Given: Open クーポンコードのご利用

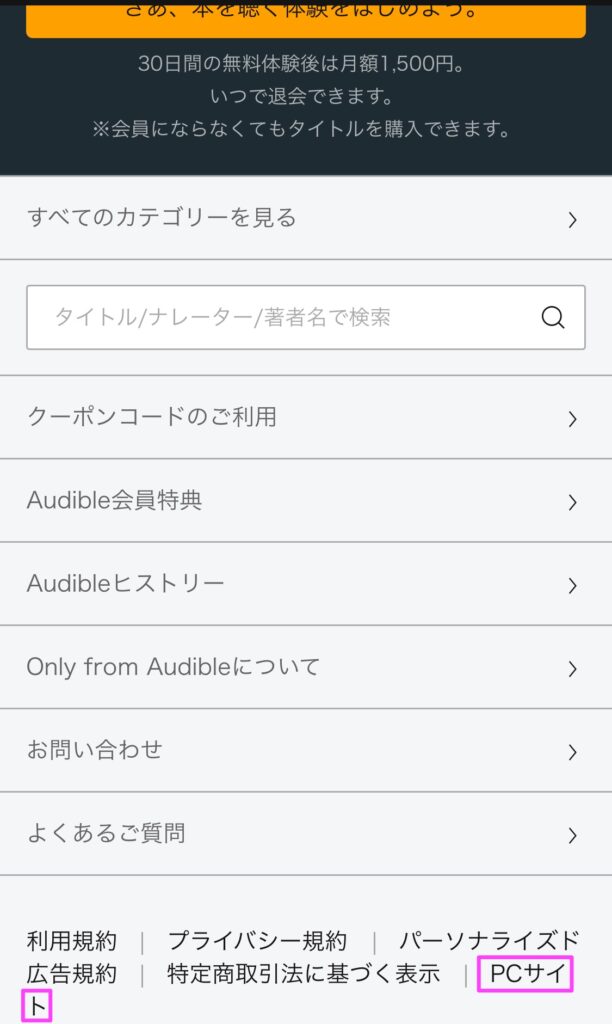Looking at the screenshot, I should (x=306, y=417).
